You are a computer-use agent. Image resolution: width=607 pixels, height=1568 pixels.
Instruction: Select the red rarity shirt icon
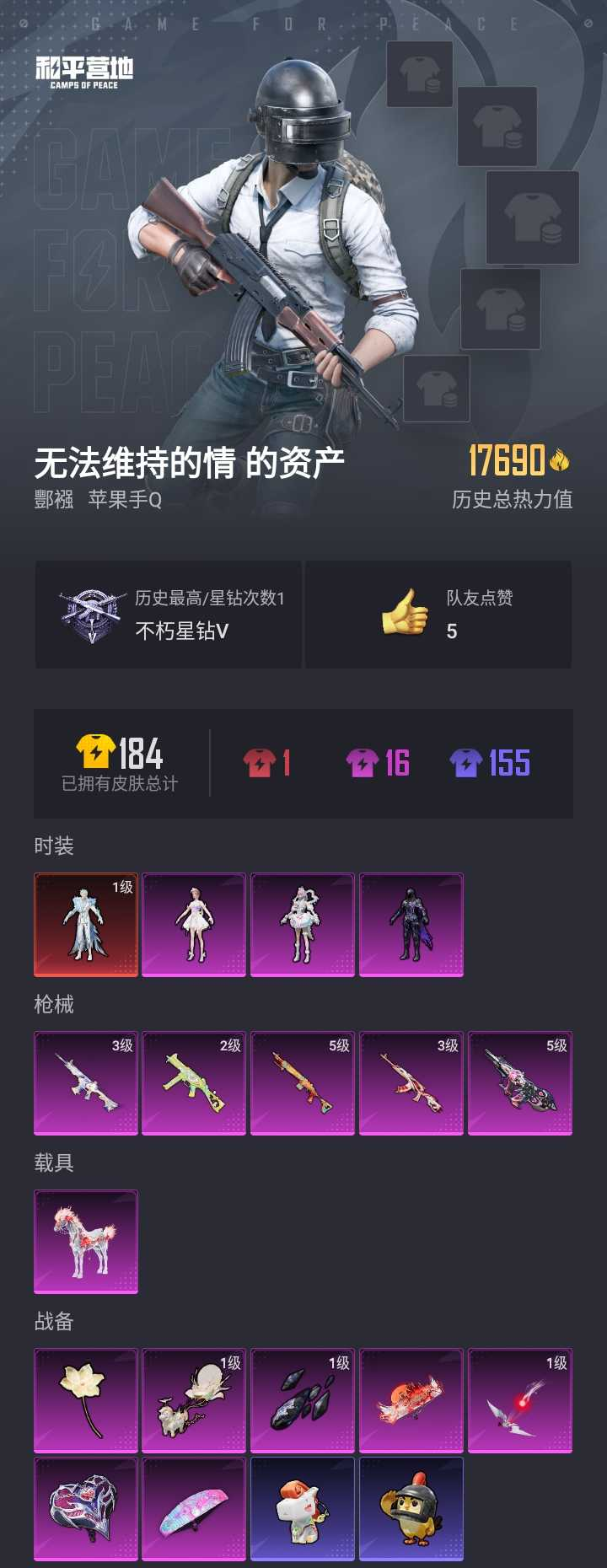[263, 761]
